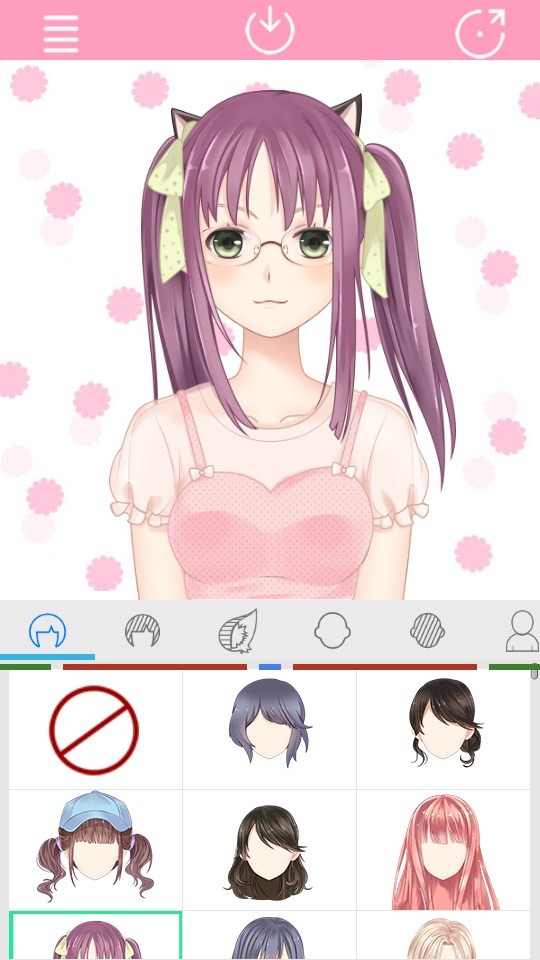Switch to the bangs hair tab

[143, 631]
